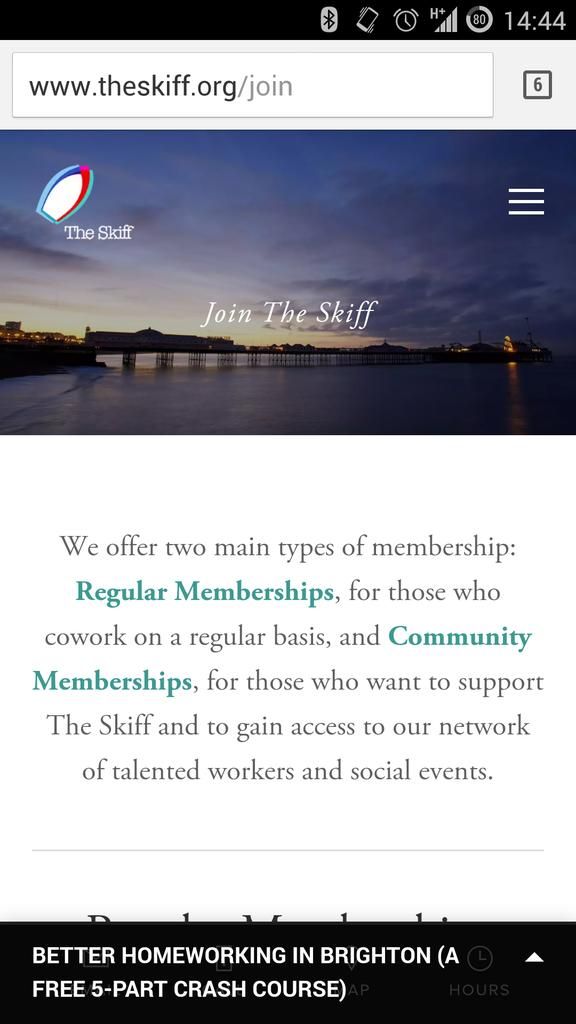Tap the browser URL address bar
576x1024 pixels.
pos(252,86)
